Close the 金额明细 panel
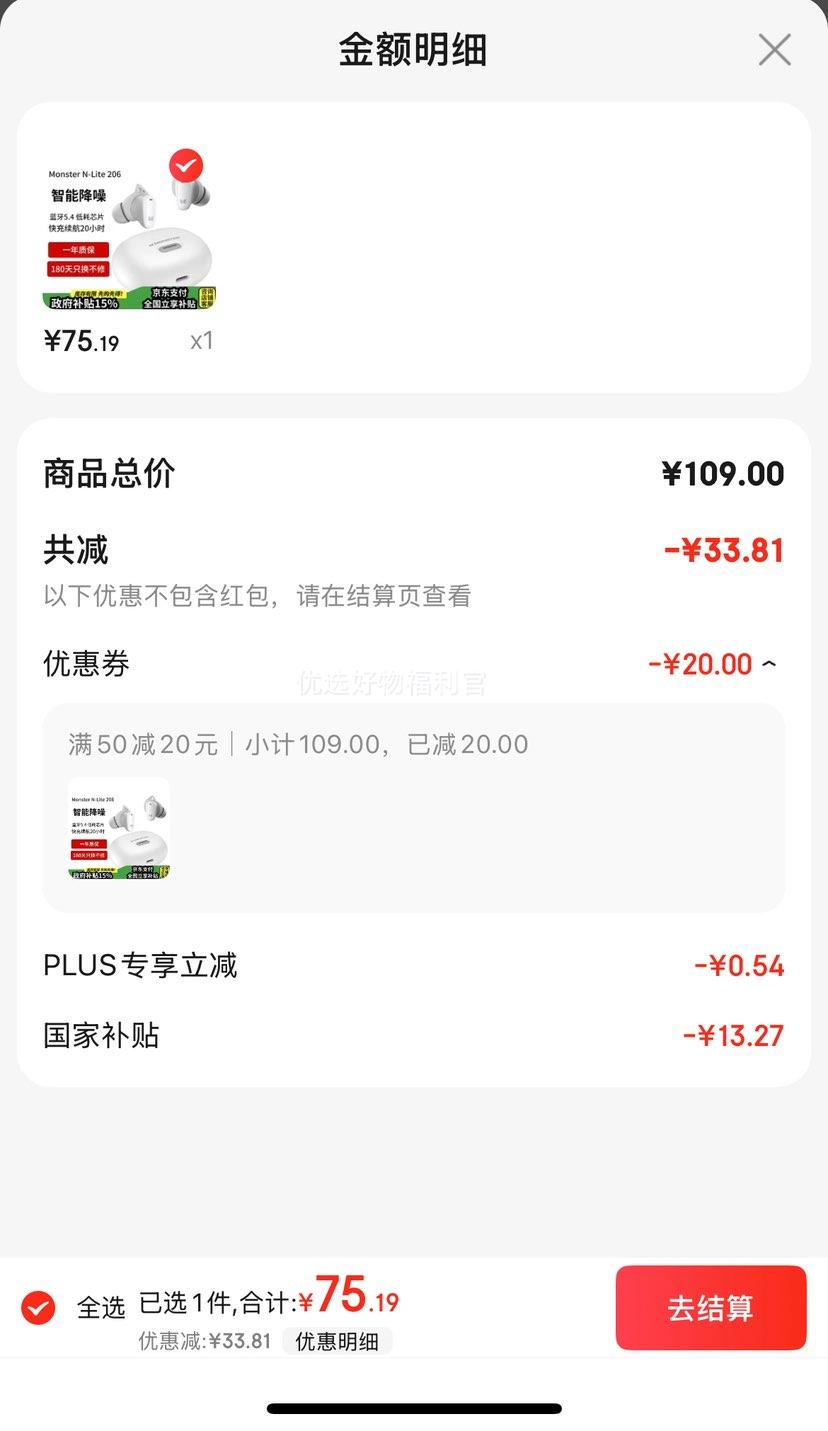Image resolution: width=828 pixels, height=1431 pixels. point(774,49)
